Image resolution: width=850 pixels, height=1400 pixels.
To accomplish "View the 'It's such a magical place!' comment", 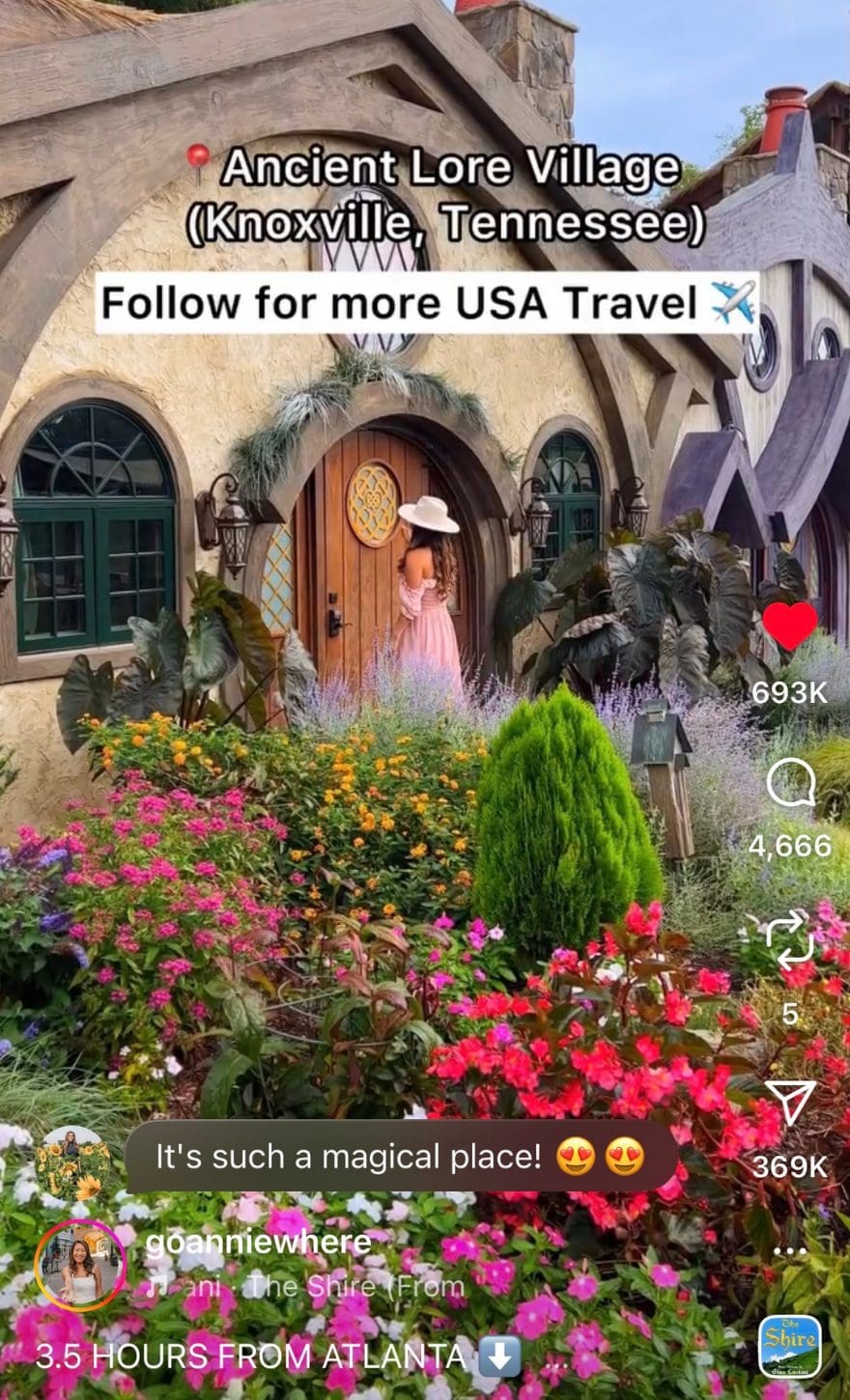I will pyautogui.click(x=400, y=1156).
